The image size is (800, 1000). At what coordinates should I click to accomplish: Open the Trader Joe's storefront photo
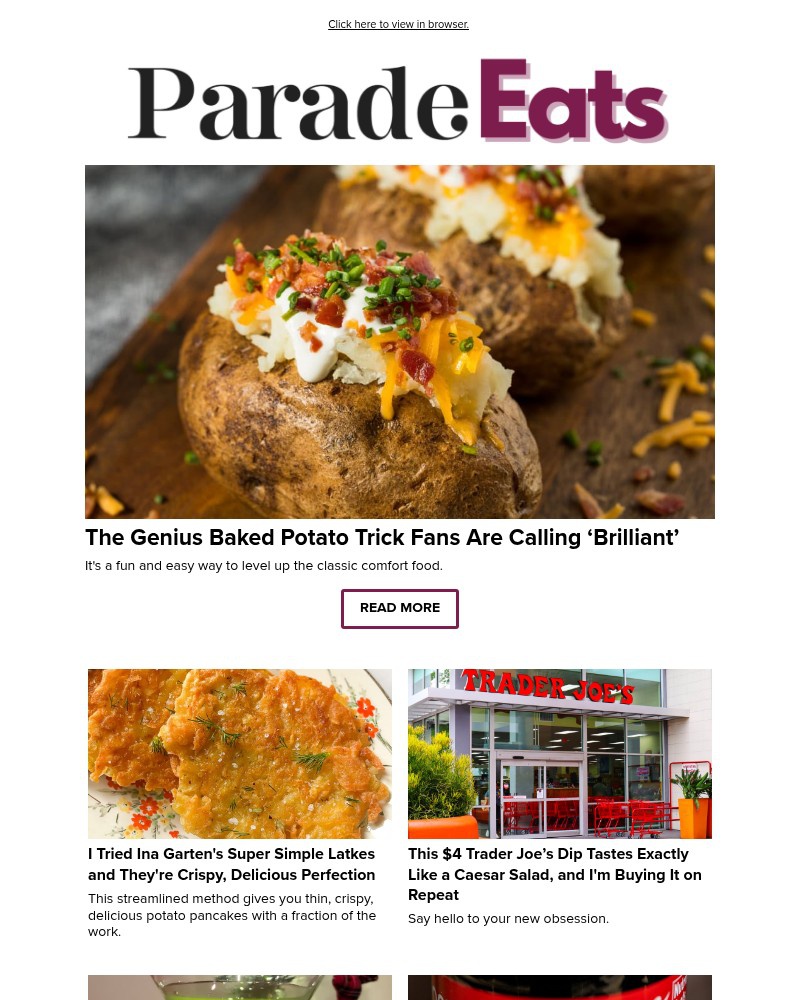click(x=560, y=753)
